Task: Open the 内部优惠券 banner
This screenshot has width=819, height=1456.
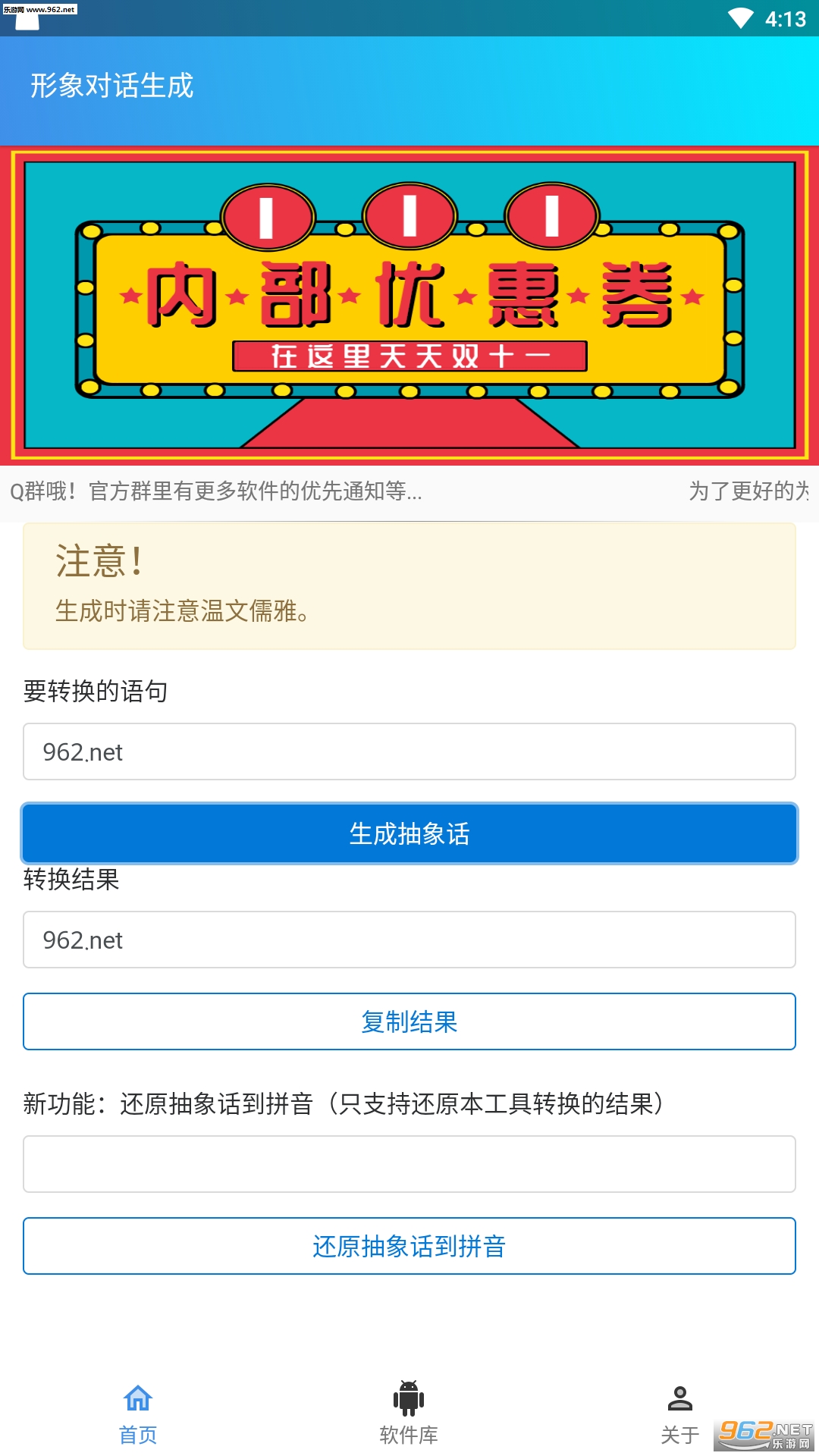Action: click(x=409, y=305)
